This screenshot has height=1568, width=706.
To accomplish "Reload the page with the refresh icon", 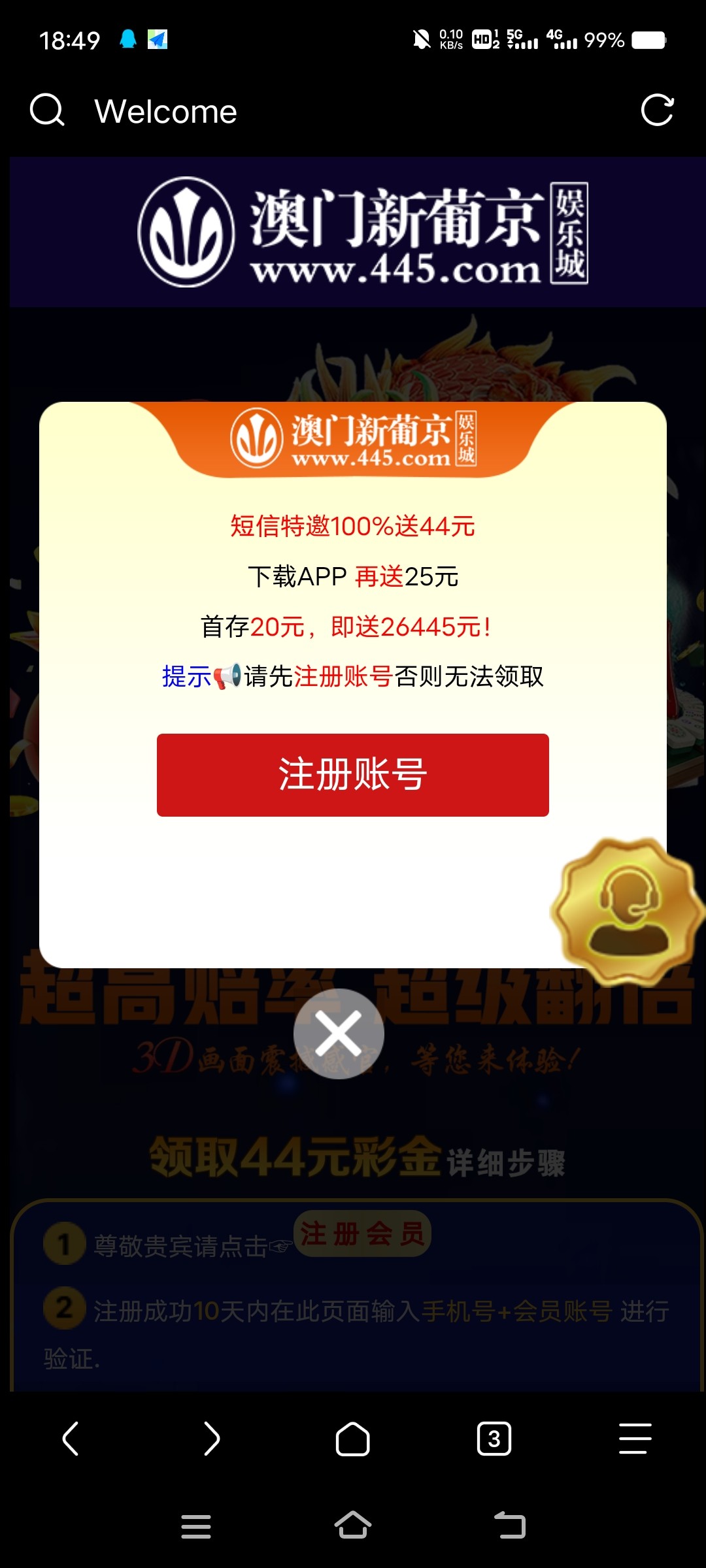I will [657, 110].
